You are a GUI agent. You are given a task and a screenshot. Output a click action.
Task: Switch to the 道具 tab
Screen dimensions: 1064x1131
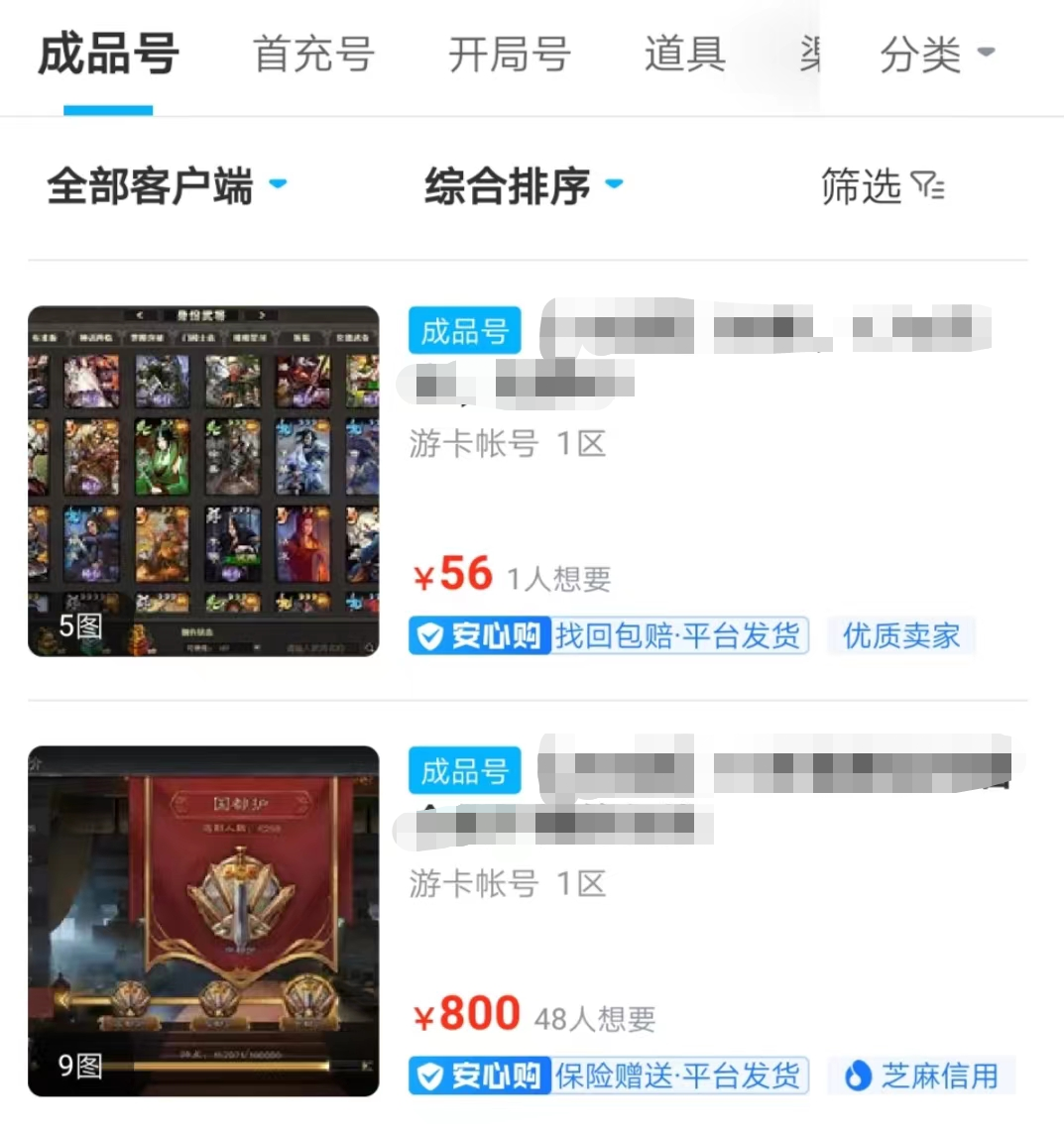click(685, 54)
